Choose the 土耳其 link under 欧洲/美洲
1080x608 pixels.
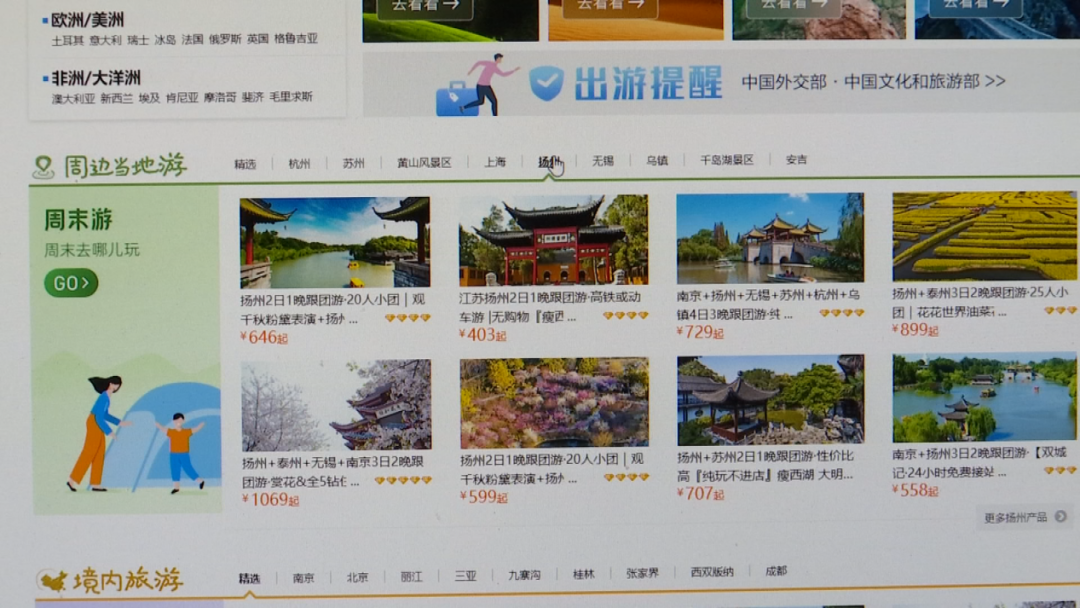click(67, 40)
